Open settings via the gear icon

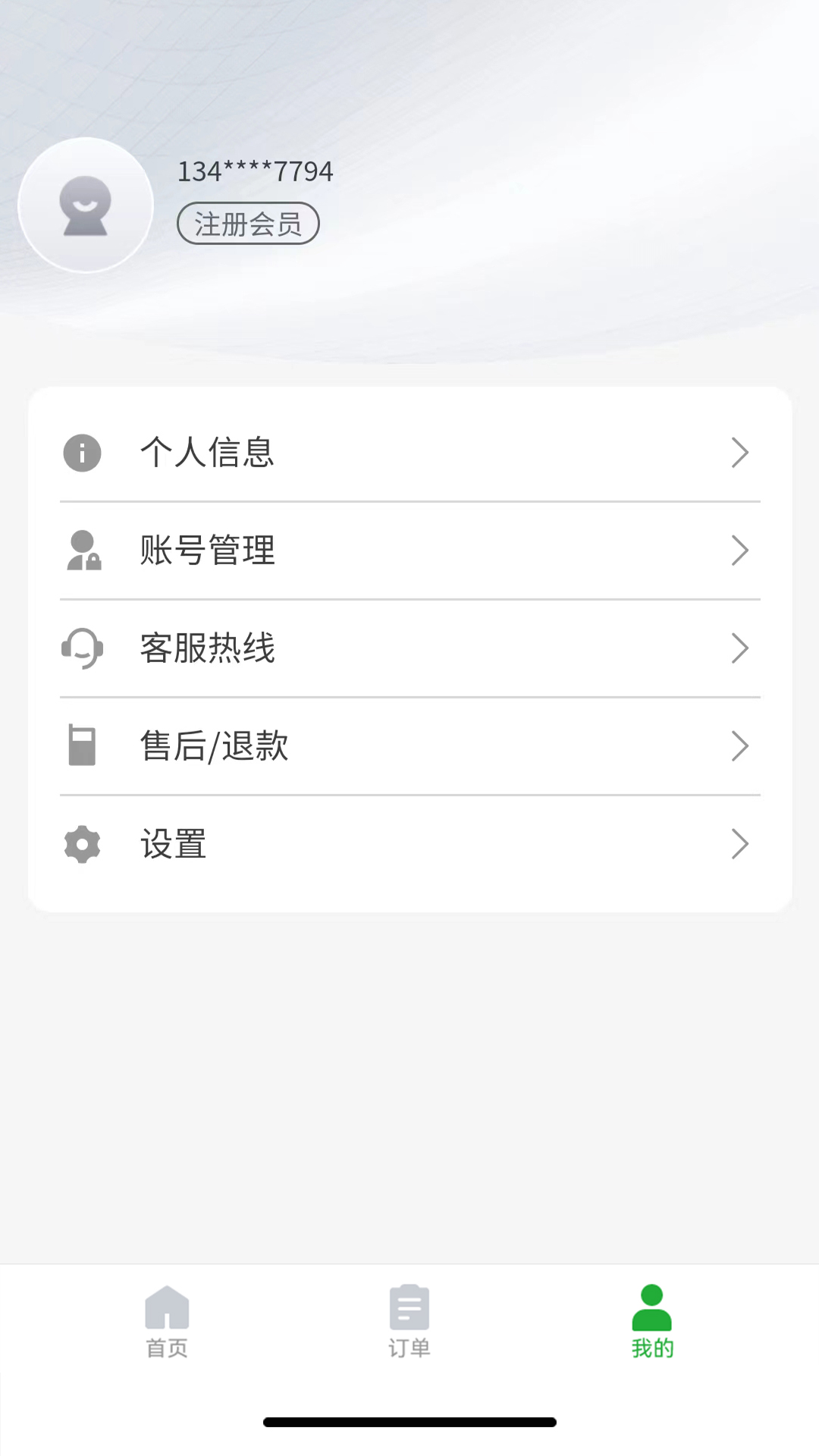[x=82, y=843]
